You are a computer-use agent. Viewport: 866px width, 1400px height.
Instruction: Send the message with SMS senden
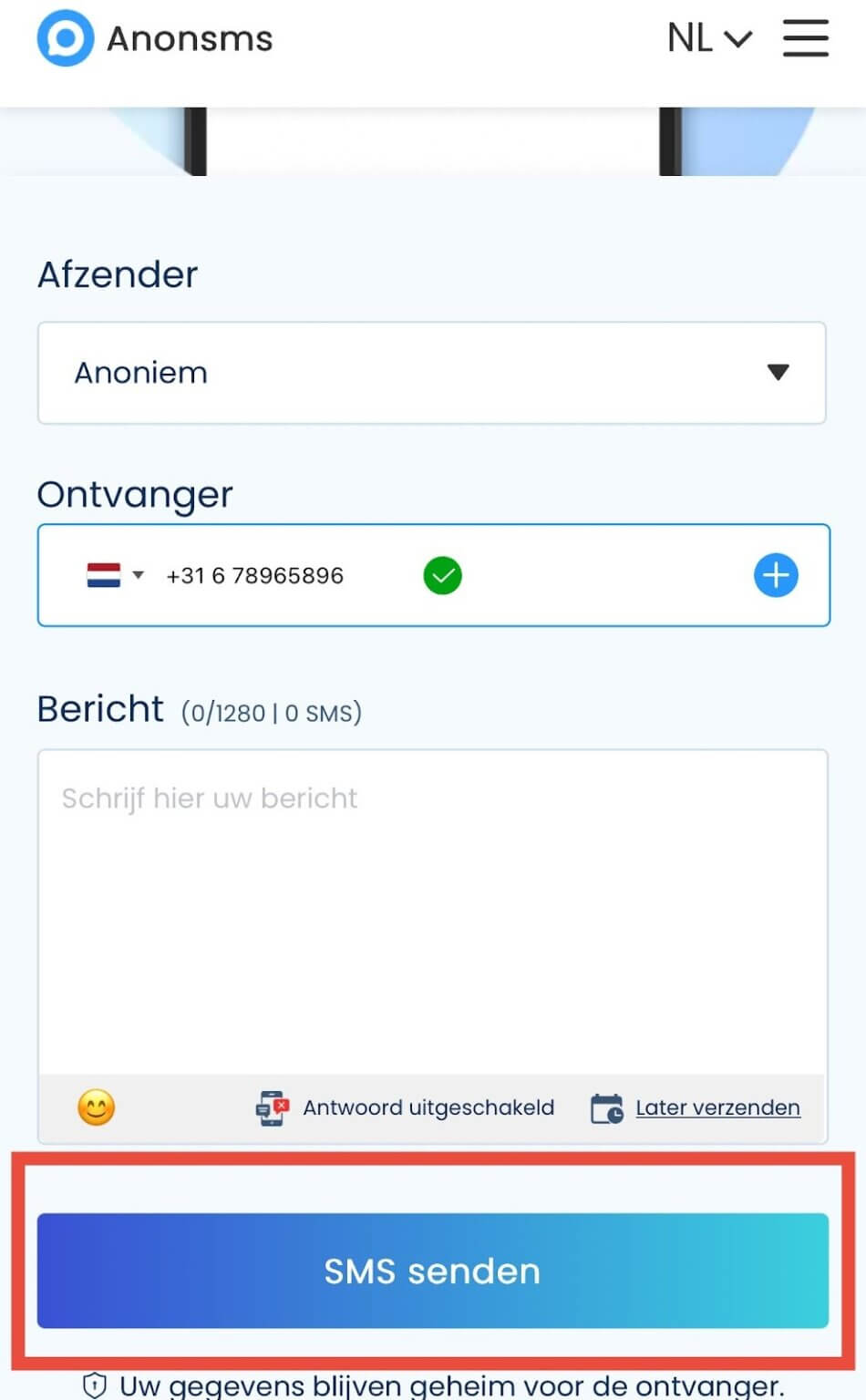(433, 1271)
